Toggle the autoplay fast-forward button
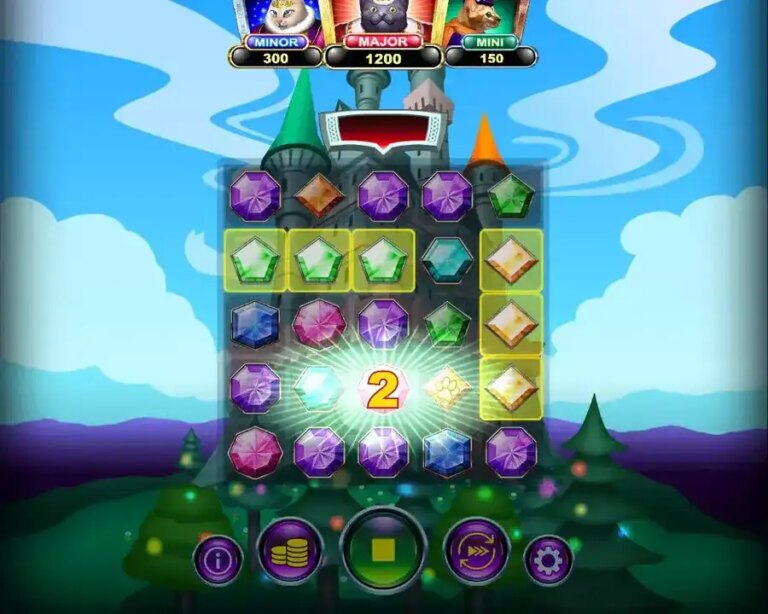768x614 pixels. 477,550
